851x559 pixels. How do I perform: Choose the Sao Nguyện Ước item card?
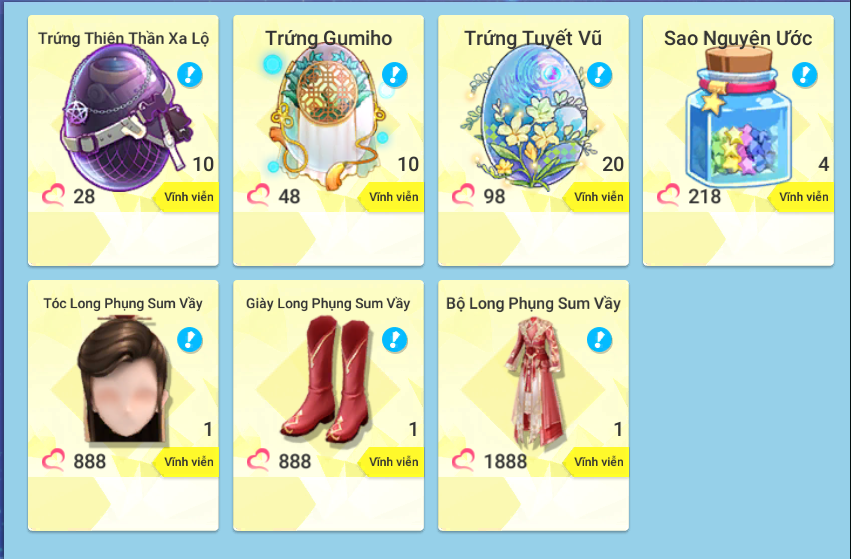(738, 140)
